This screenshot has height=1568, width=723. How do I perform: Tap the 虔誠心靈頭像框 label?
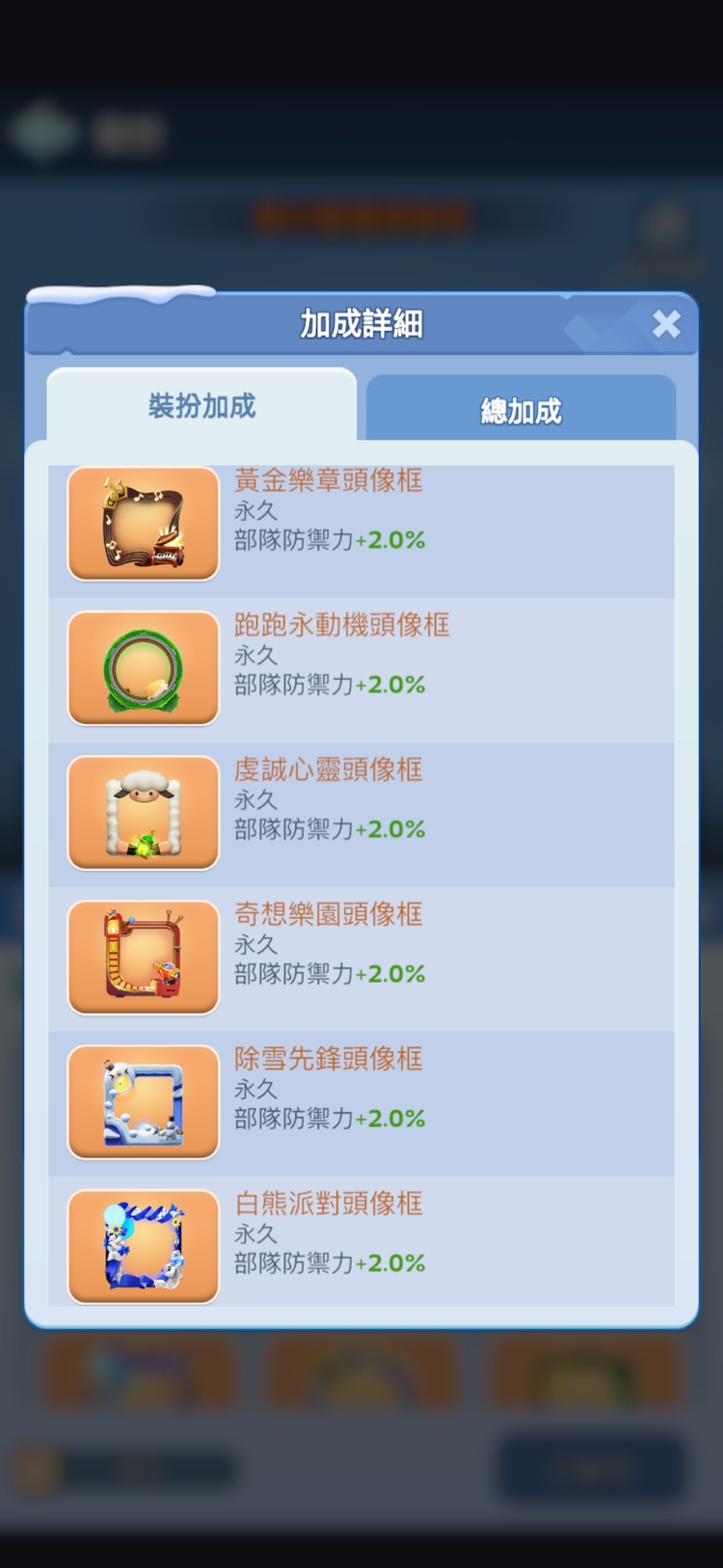327,770
